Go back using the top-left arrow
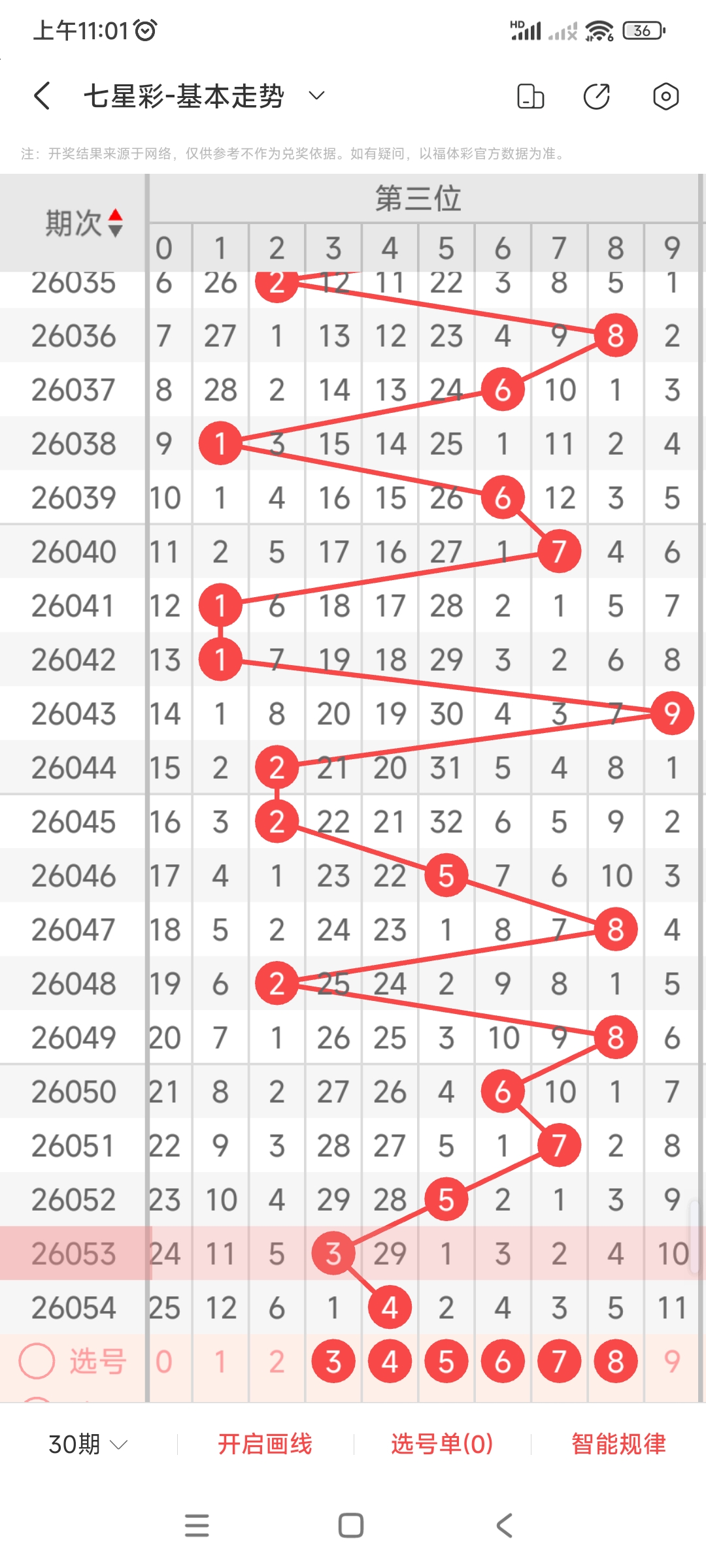706x1568 pixels. point(42,96)
